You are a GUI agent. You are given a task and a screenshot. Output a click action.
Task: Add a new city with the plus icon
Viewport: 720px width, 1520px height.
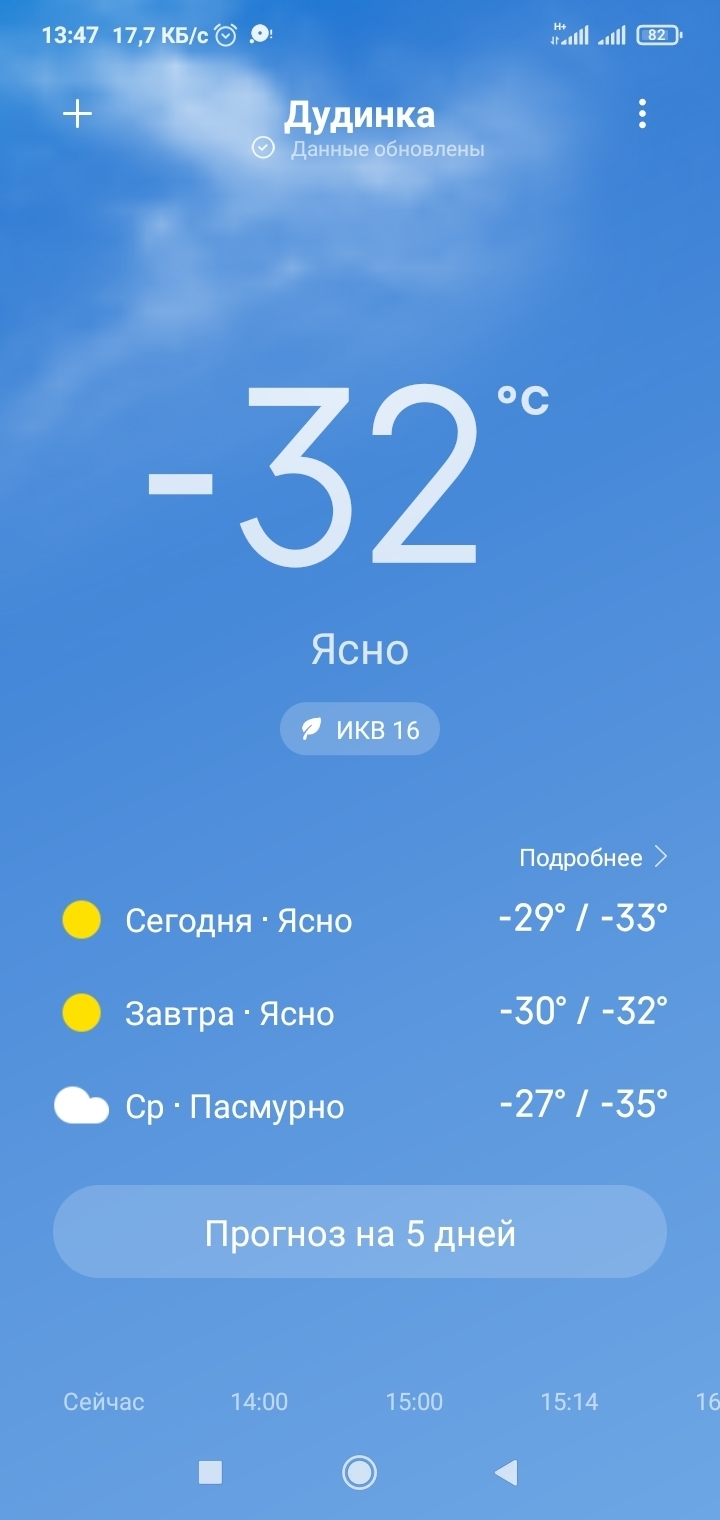(x=77, y=114)
